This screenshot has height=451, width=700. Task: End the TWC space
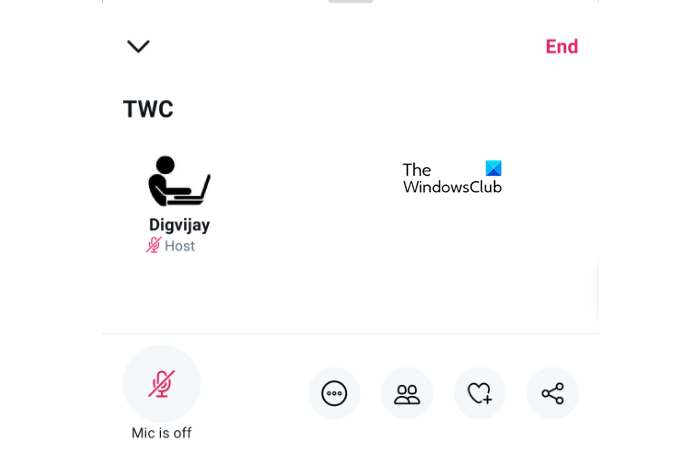point(561,46)
